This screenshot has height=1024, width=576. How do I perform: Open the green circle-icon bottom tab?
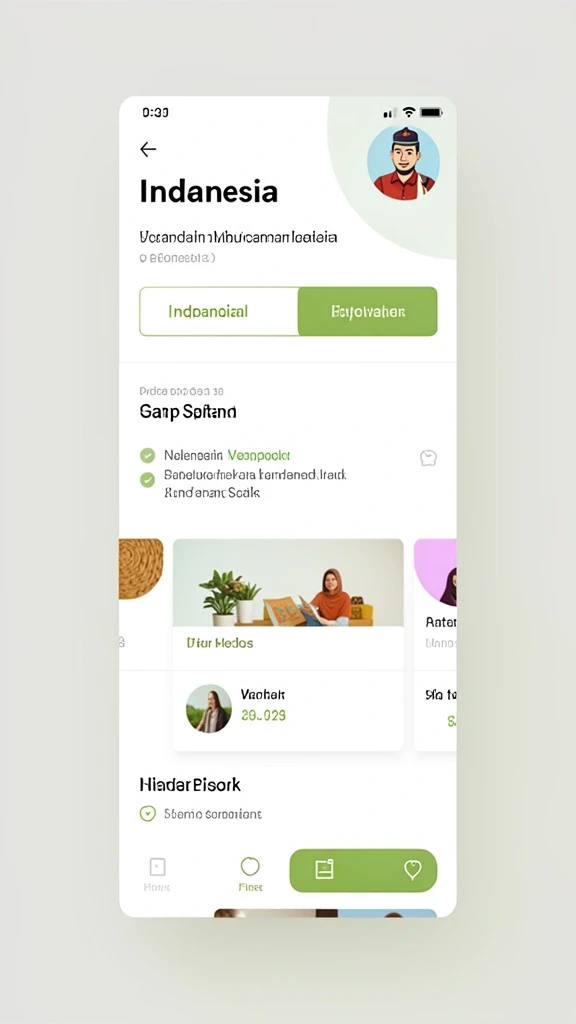coord(250,874)
